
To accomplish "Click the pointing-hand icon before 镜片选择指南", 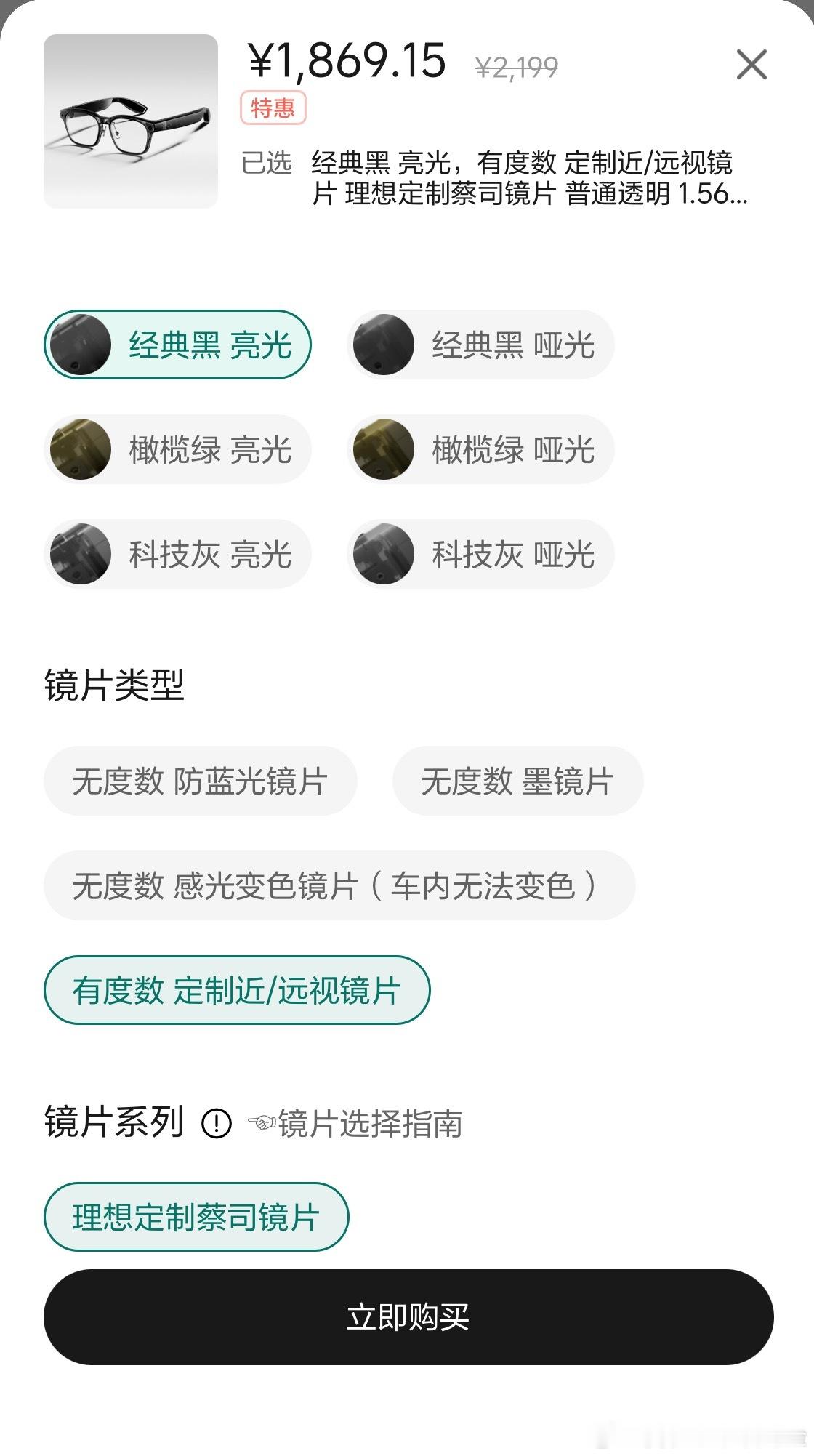I will 263,1123.
